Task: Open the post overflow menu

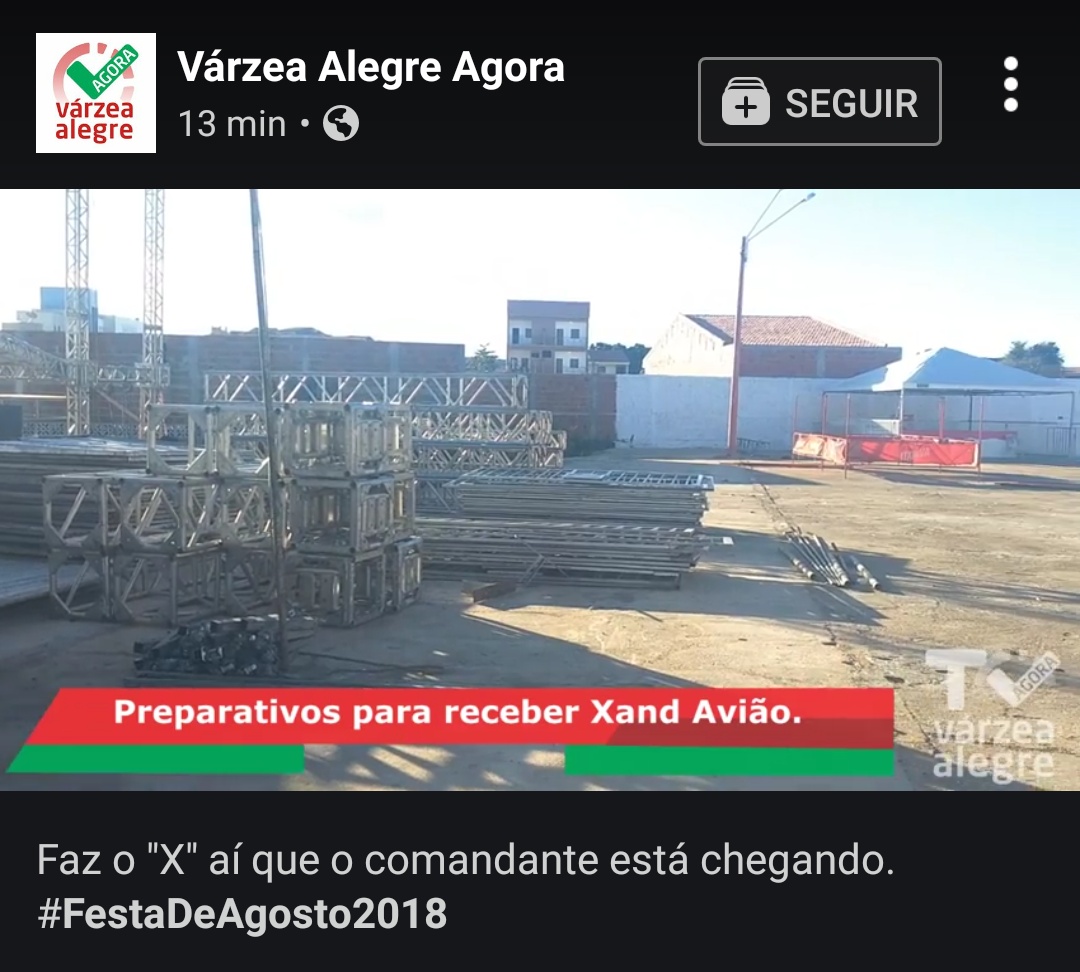Action: tap(1010, 85)
